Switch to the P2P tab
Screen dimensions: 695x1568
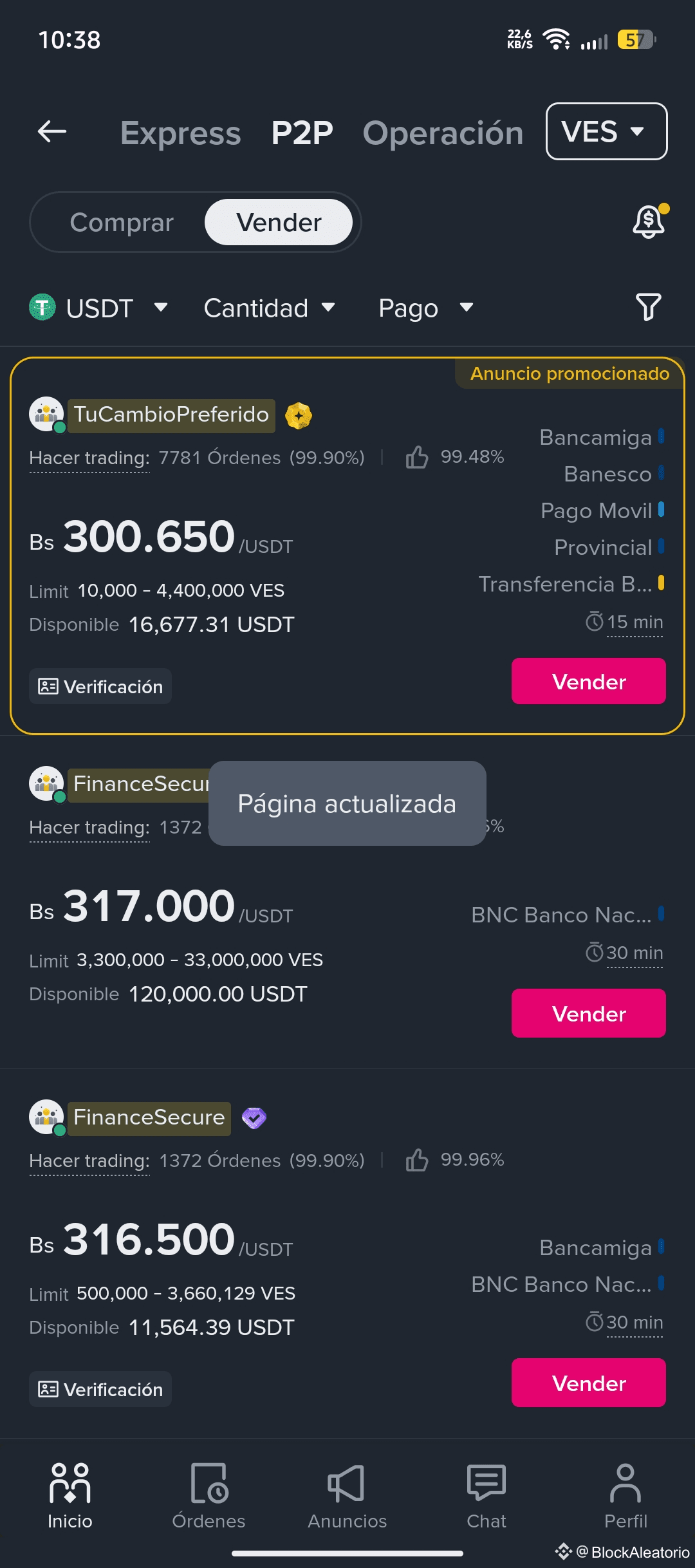coord(302,133)
